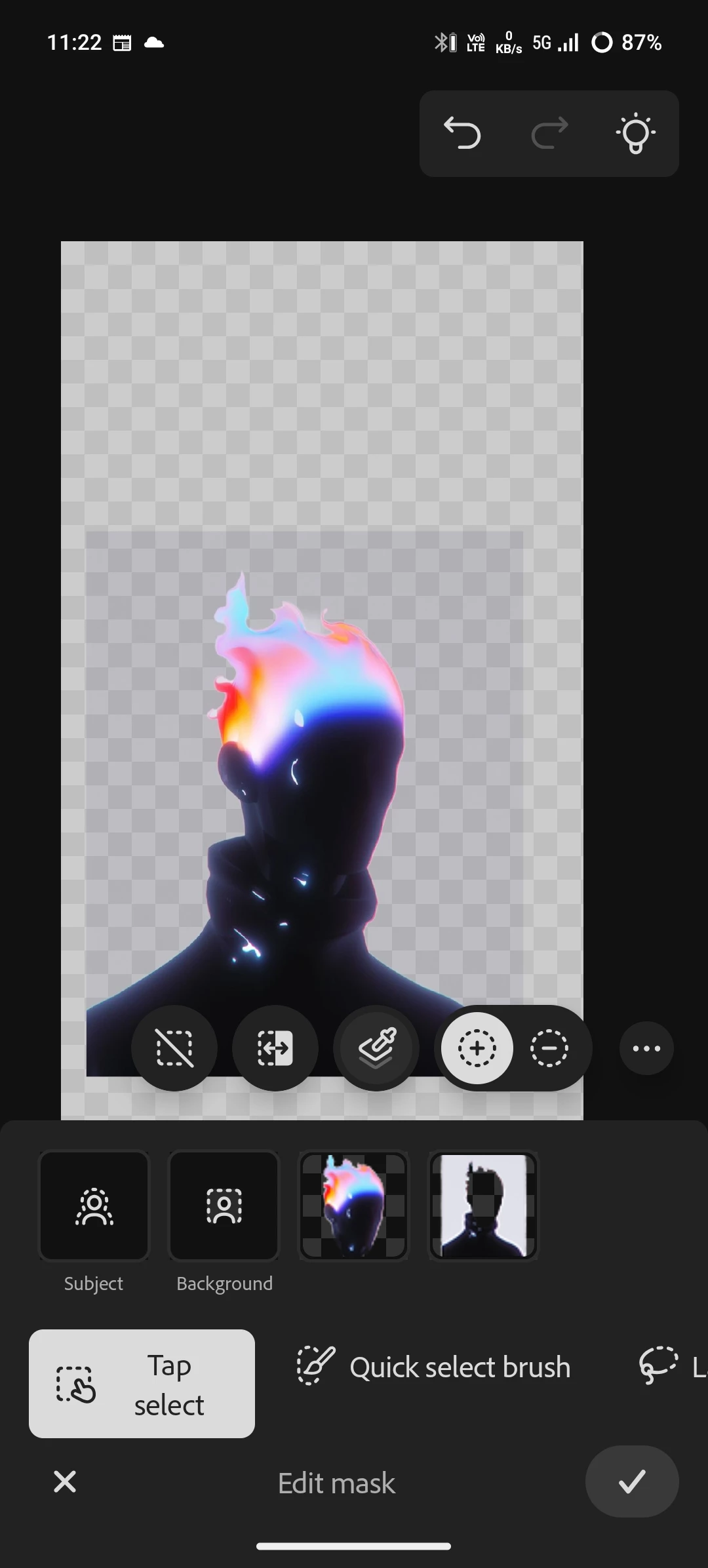708x1568 pixels.
Task: Choose the Tap select tool
Action: tap(142, 1384)
